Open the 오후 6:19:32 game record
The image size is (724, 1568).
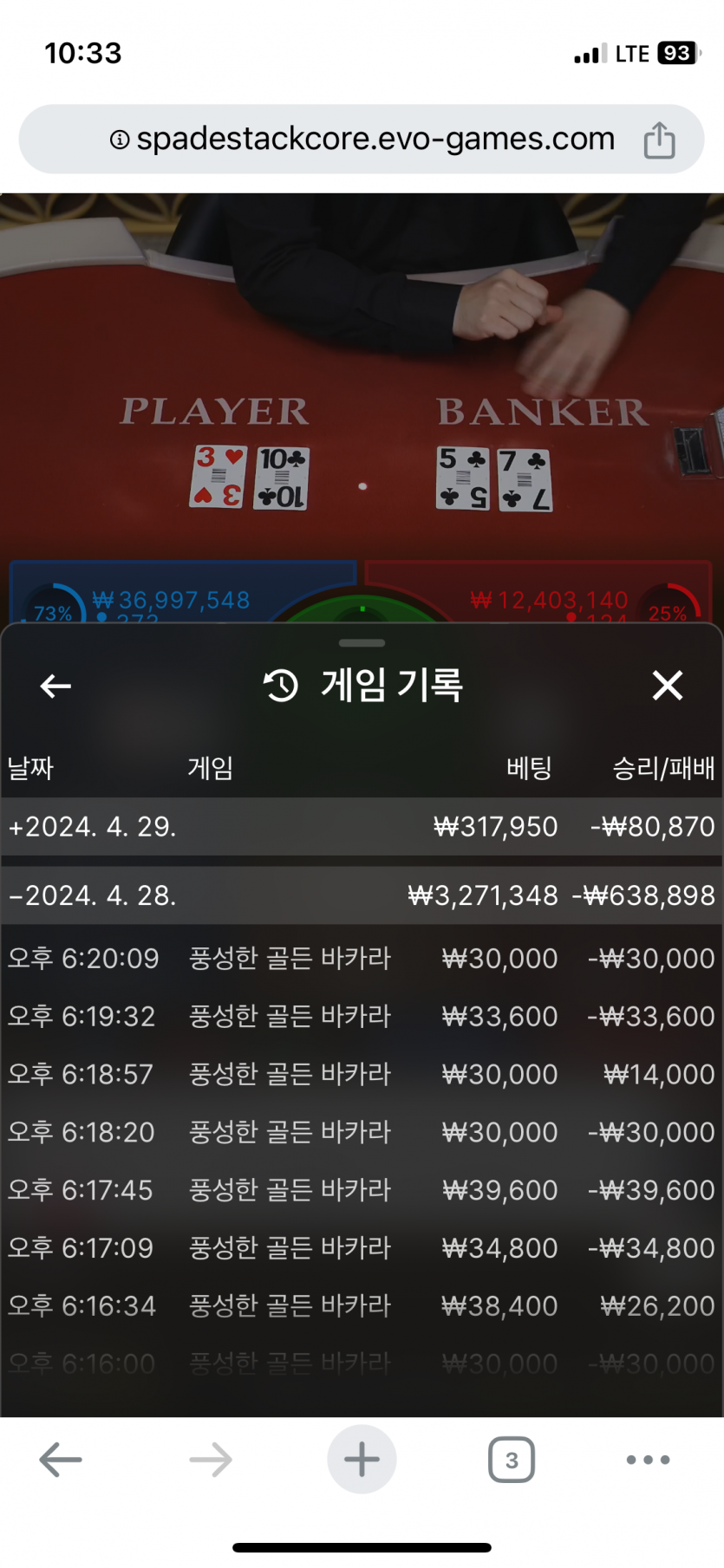point(361,1017)
